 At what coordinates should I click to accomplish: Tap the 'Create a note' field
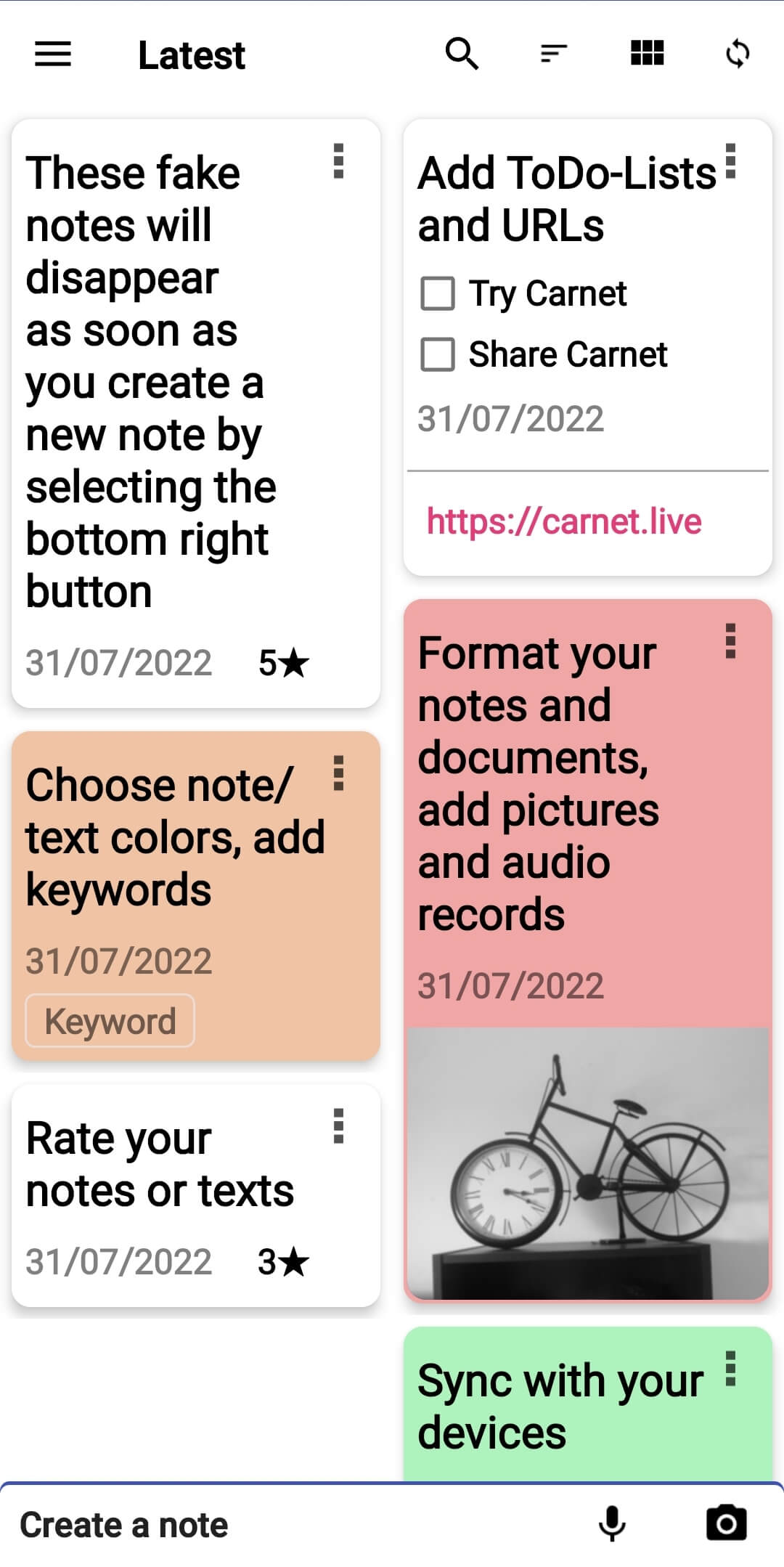point(218,1525)
